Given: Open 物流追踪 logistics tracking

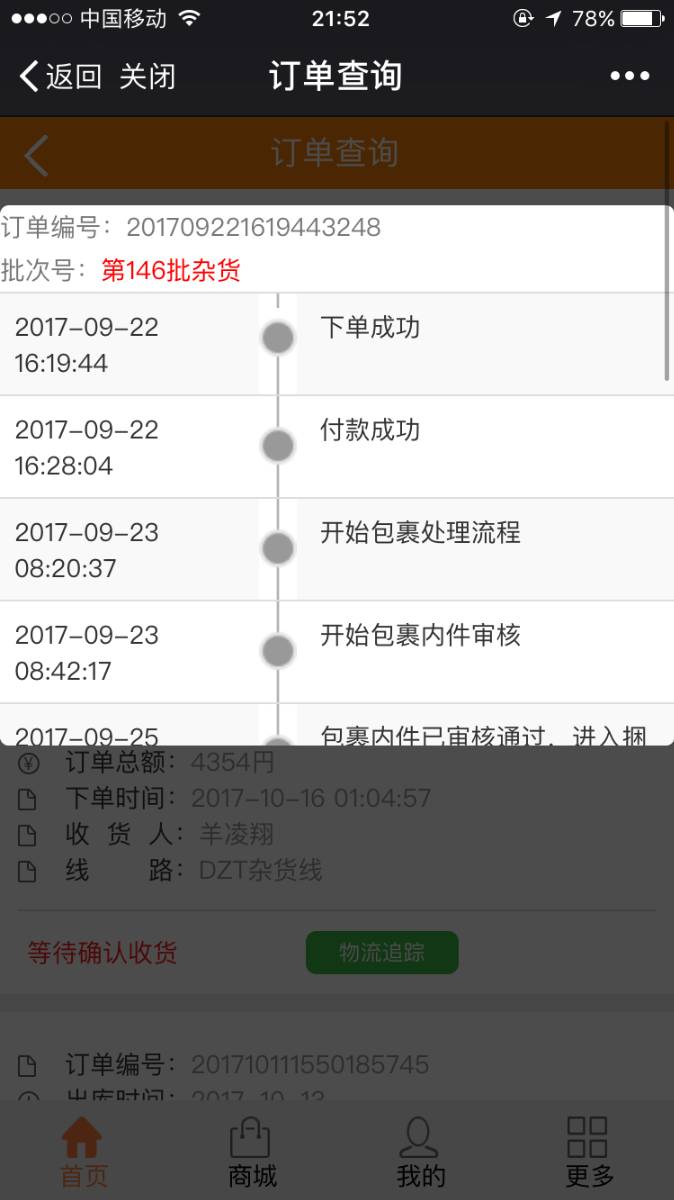Looking at the screenshot, I should pos(382,953).
